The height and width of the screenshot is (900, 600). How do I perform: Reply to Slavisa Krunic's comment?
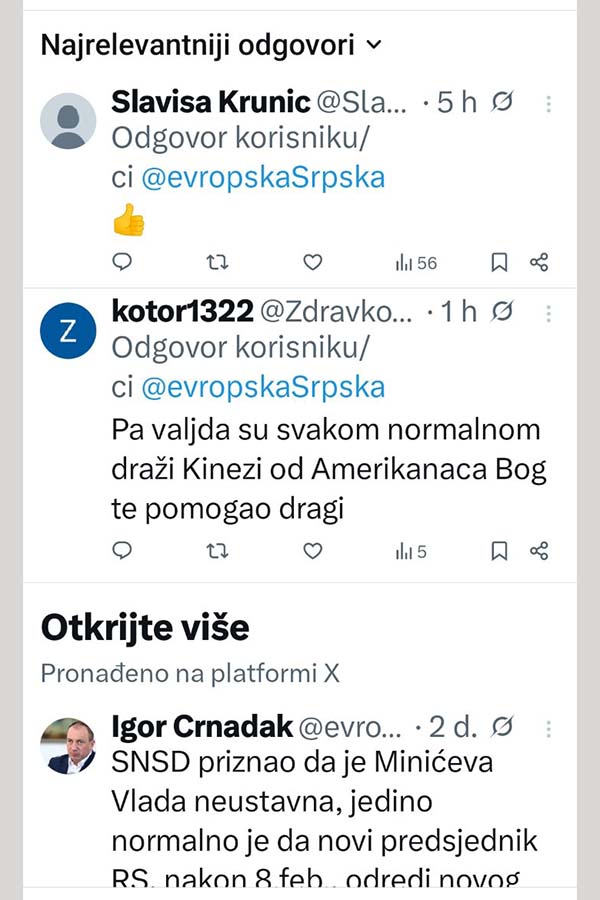tap(122, 262)
